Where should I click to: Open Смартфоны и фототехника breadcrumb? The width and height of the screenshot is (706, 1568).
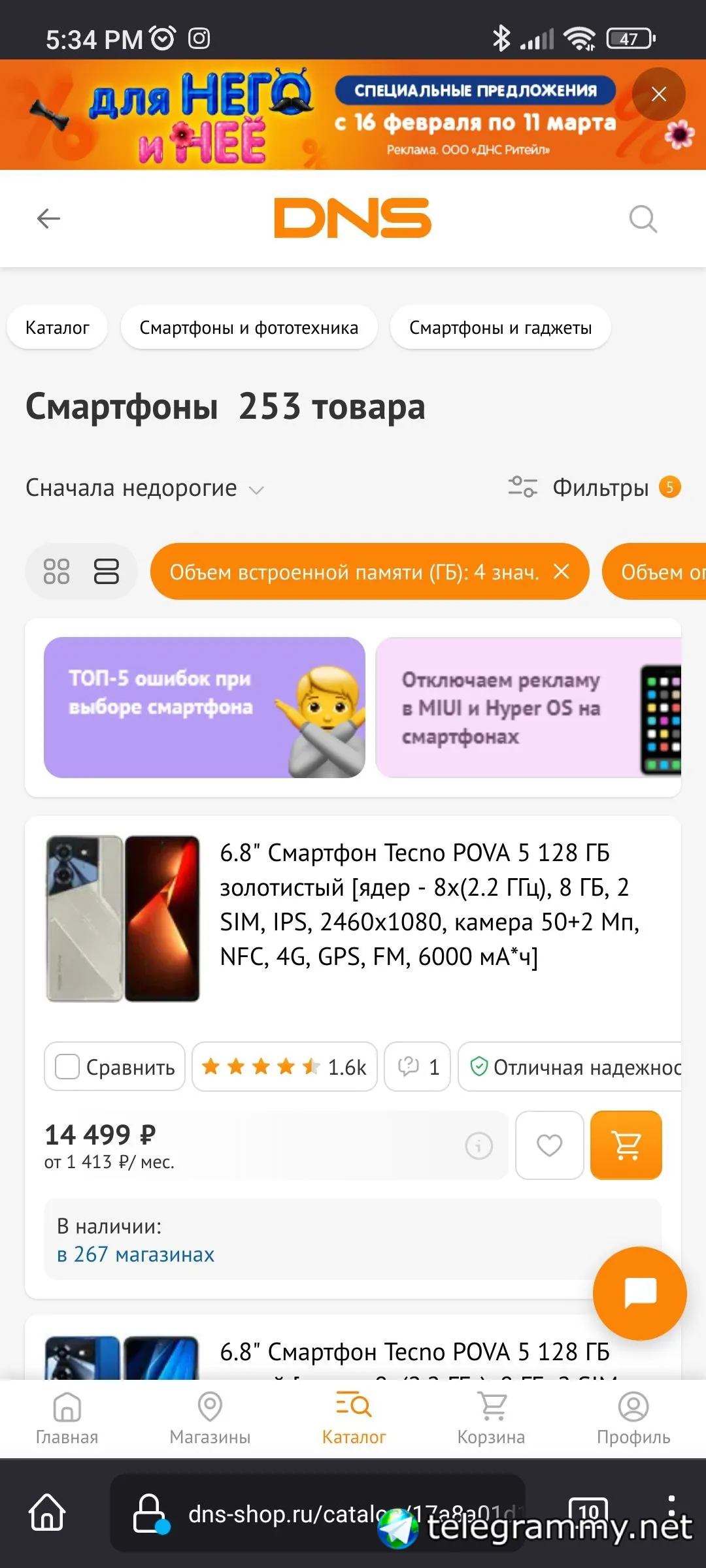coord(248,327)
